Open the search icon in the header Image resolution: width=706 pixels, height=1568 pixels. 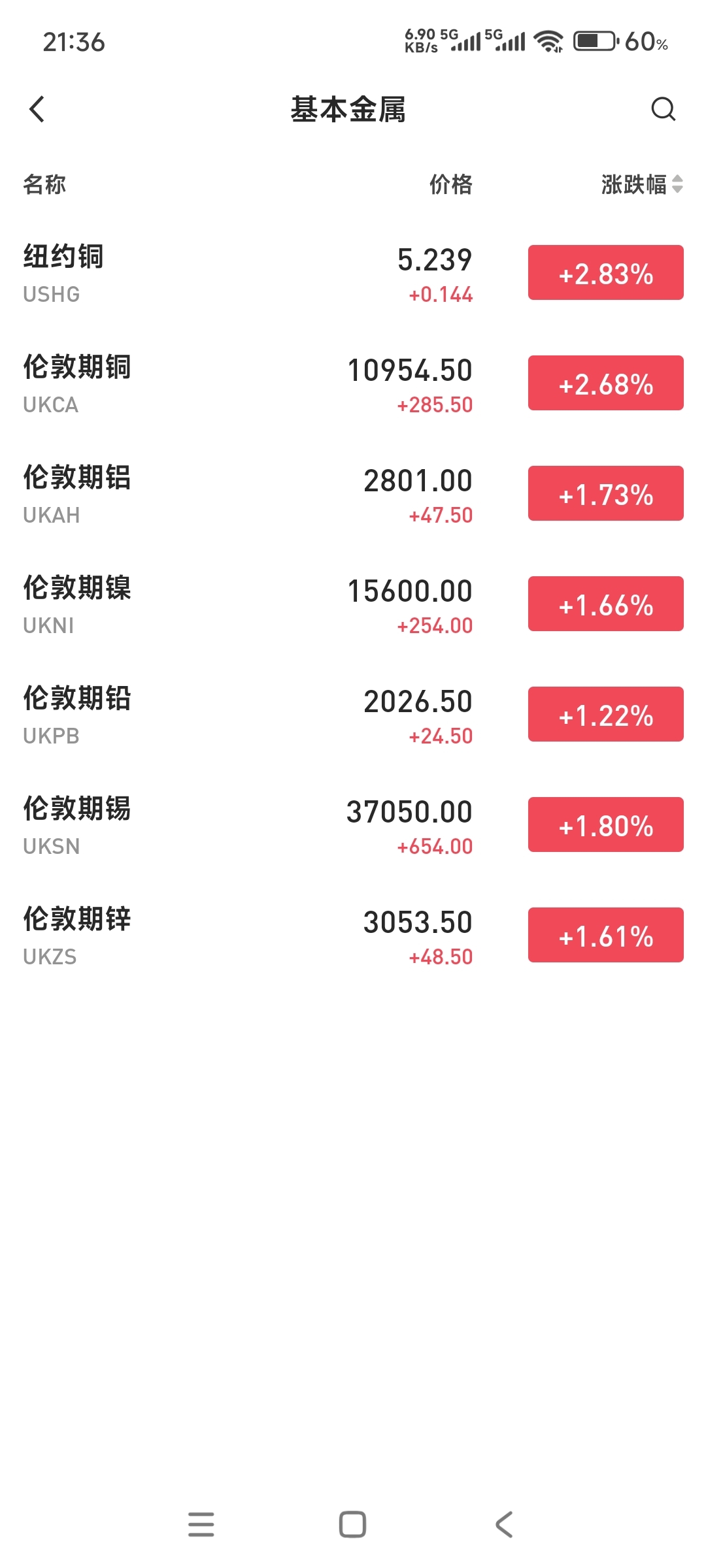coord(663,109)
